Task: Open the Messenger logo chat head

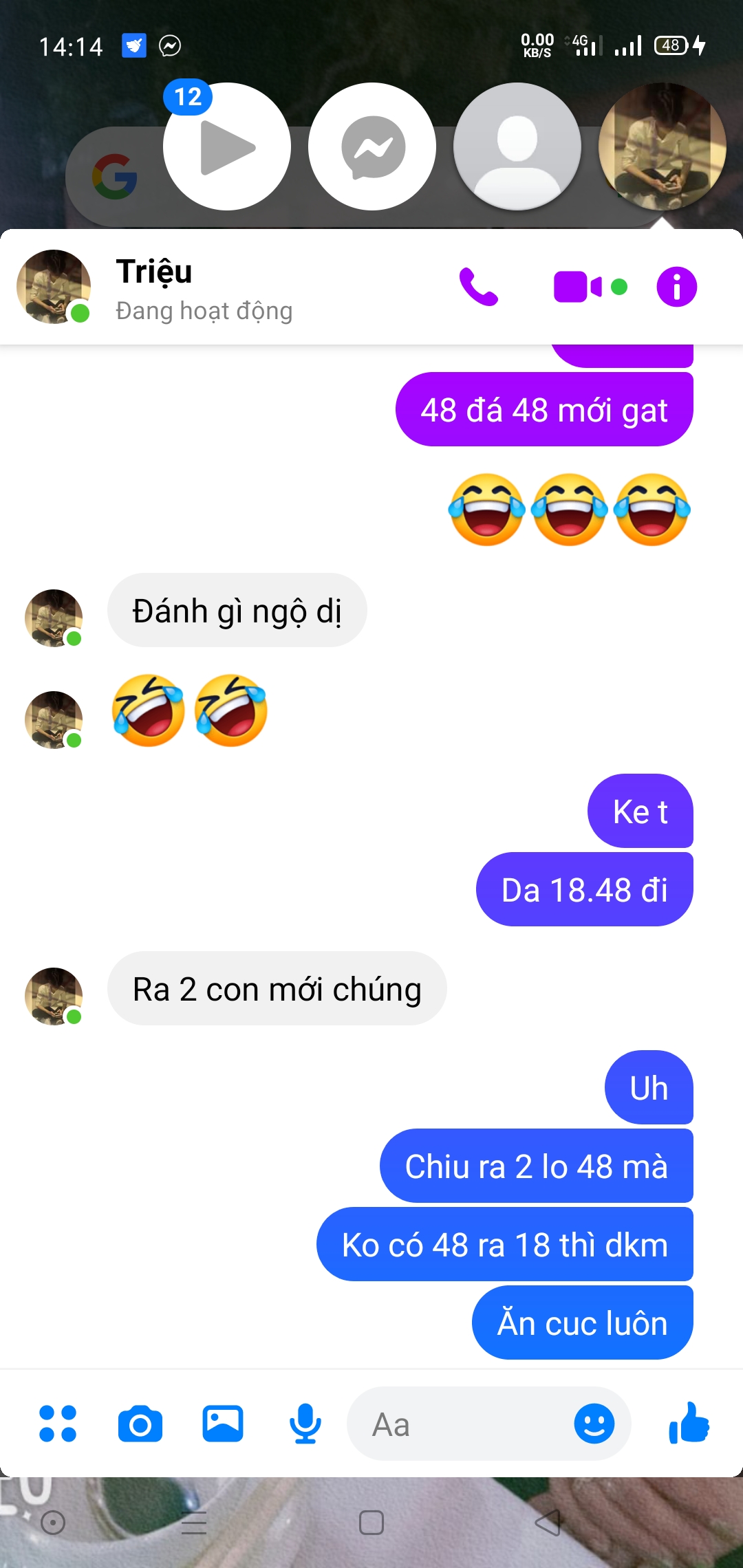Action: [372, 146]
